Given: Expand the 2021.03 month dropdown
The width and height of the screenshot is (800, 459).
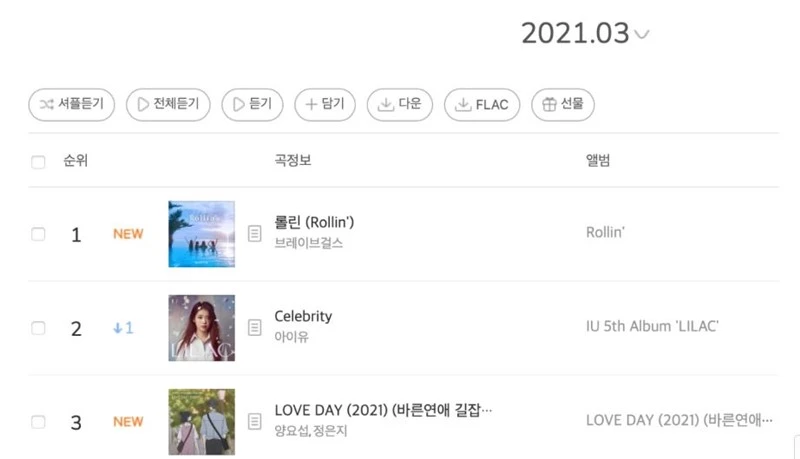Looking at the screenshot, I should click(641, 34).
